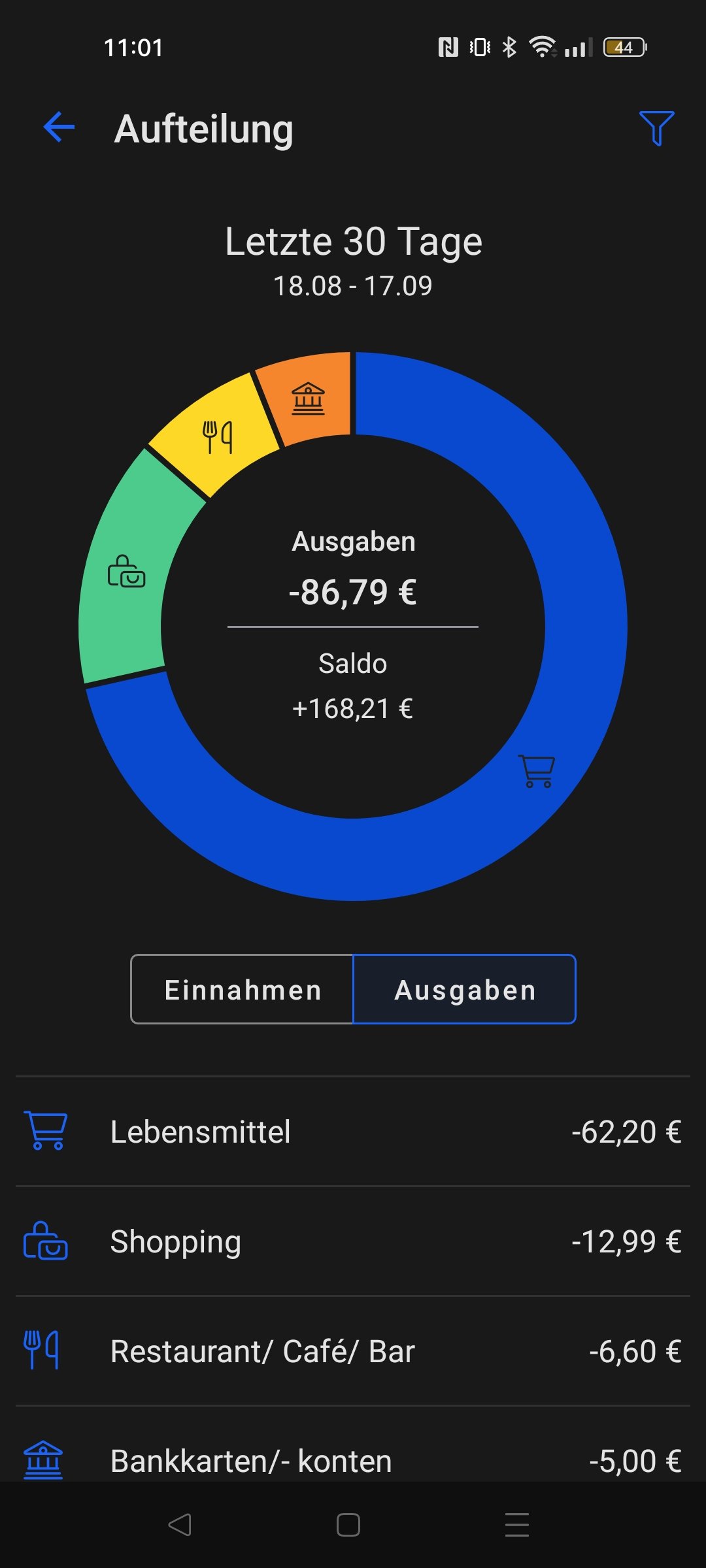Image resolution: width=706 pixels, height=1568 pixels.
Task: Open the recent apps overview
Action: (x=516, y=1525)
